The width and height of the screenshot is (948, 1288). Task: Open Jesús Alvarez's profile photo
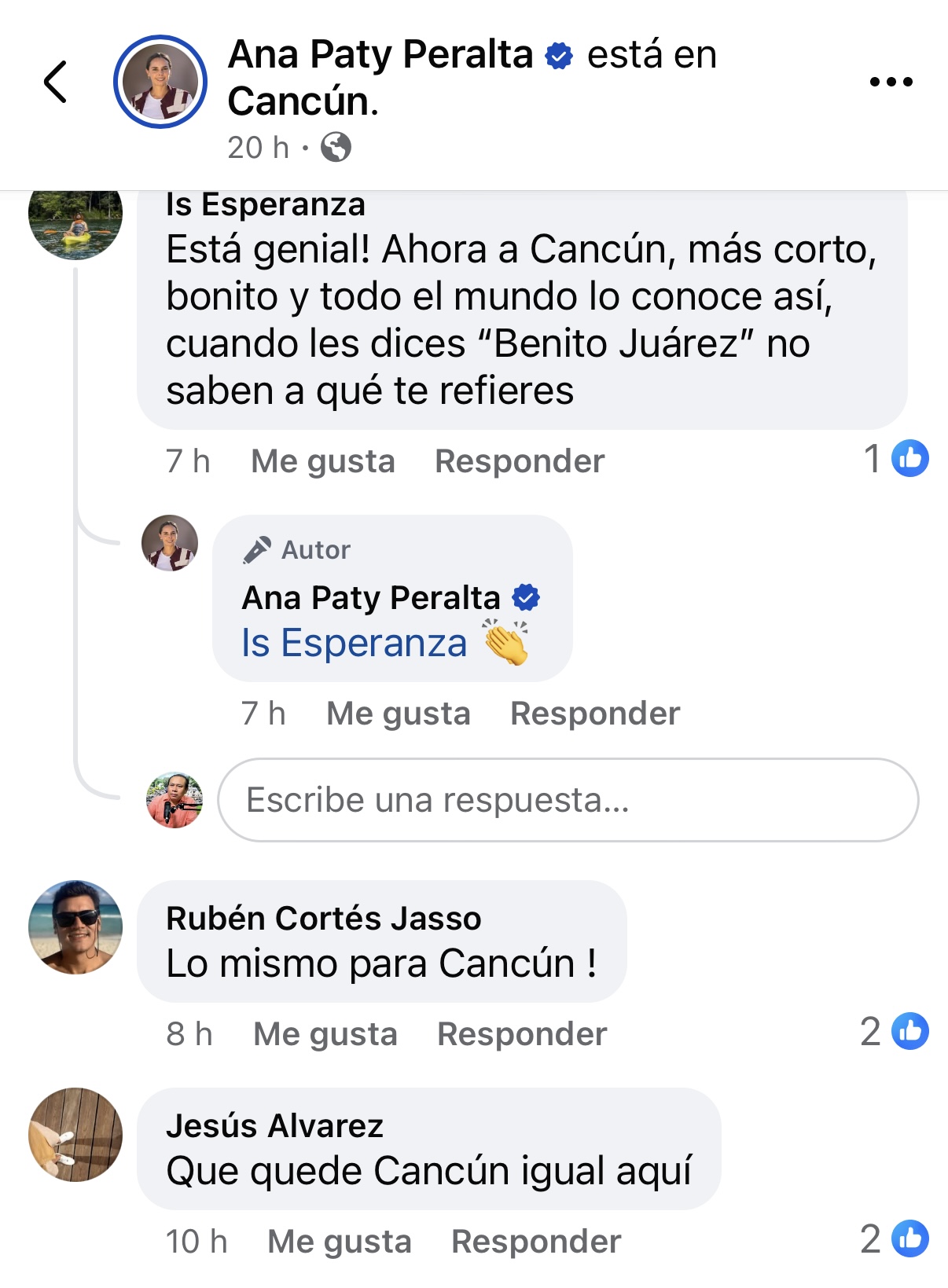[75, 1135]
